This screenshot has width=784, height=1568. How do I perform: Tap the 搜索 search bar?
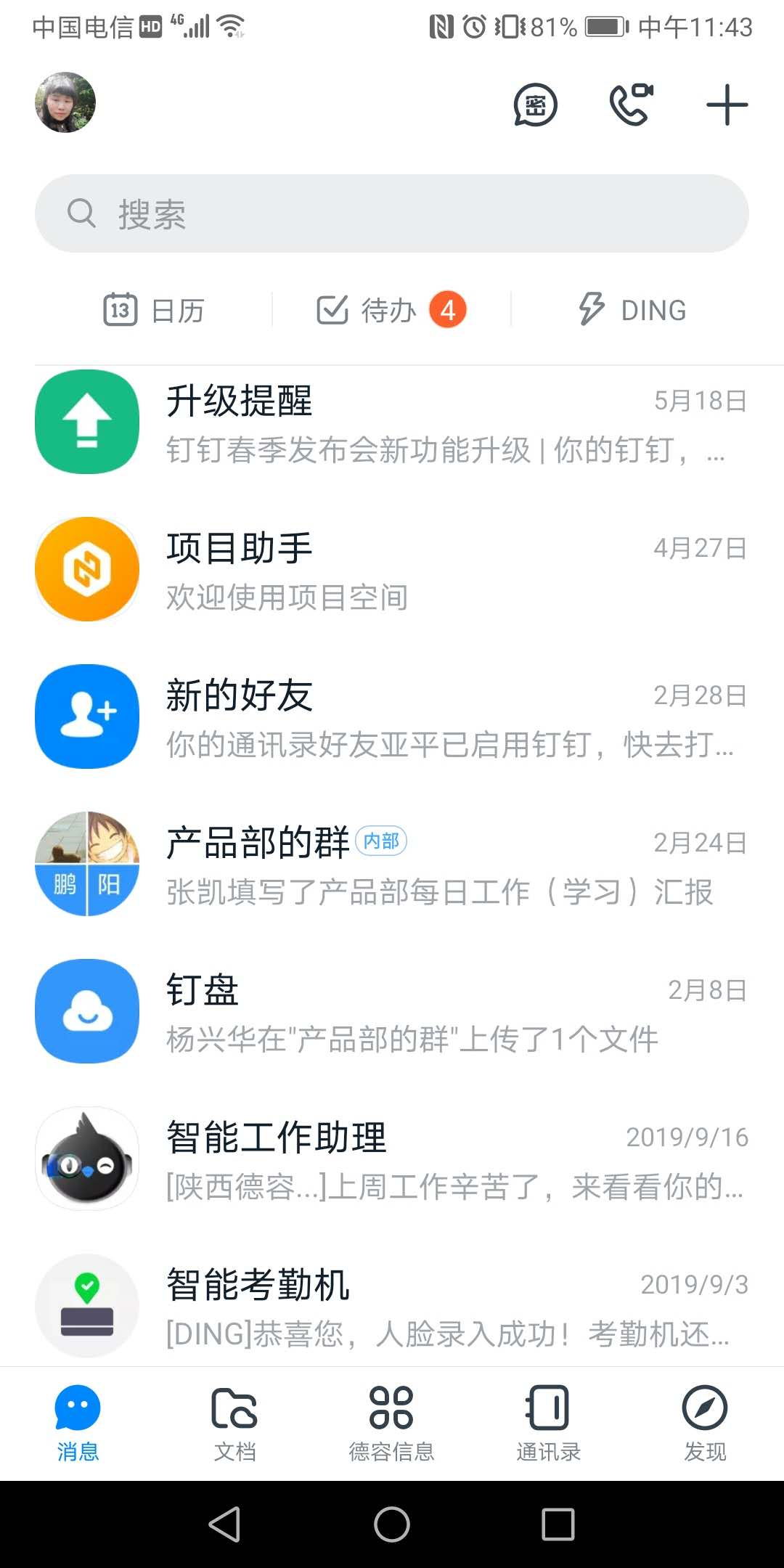point(392,213)
